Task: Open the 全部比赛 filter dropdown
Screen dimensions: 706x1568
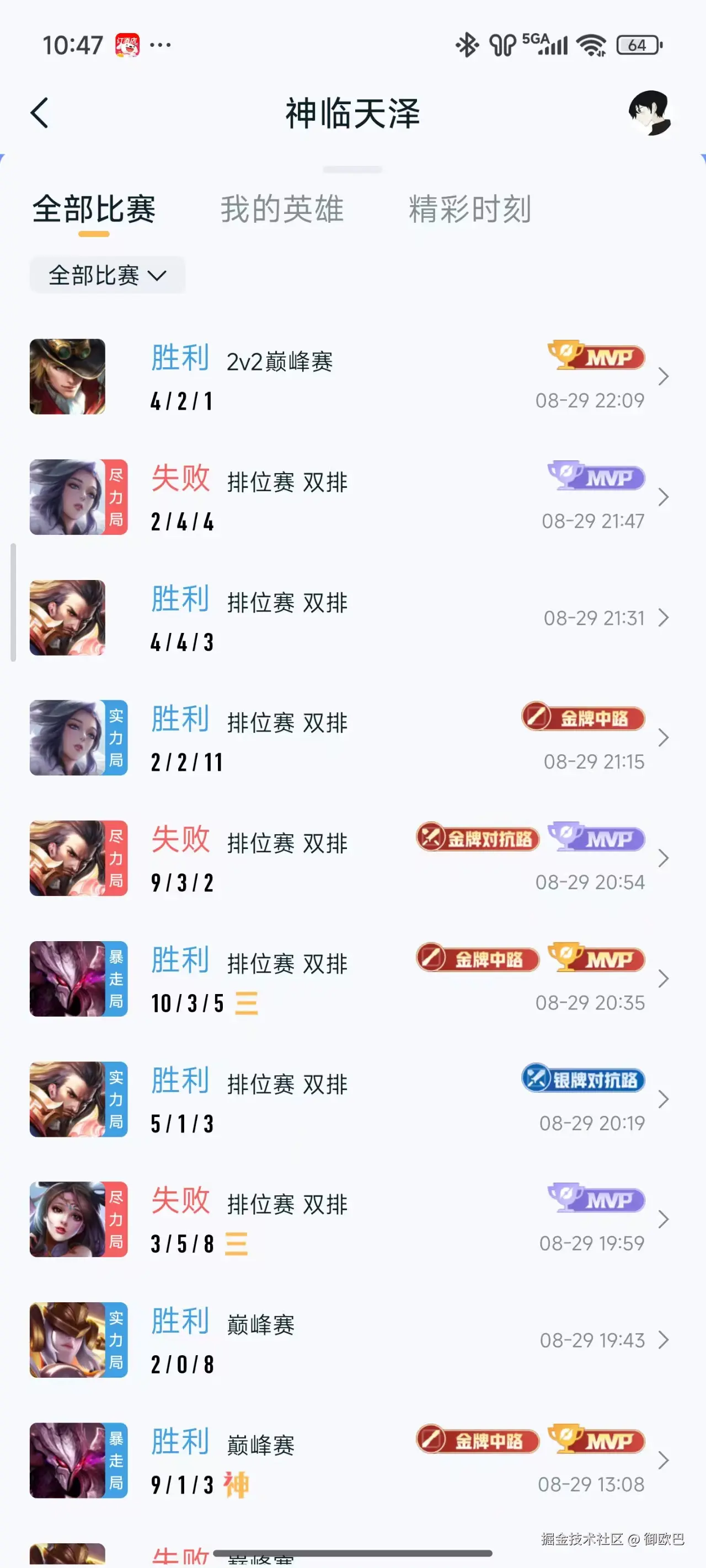Action: click(x=107, y=275)
